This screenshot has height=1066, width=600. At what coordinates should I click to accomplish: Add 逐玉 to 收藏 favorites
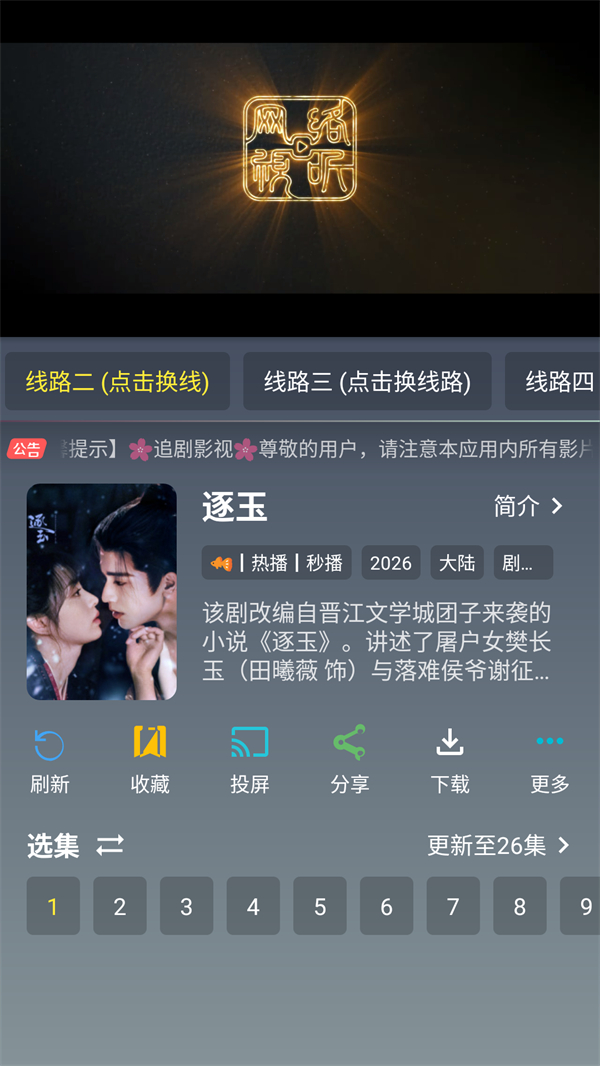(x=150, y=759)
